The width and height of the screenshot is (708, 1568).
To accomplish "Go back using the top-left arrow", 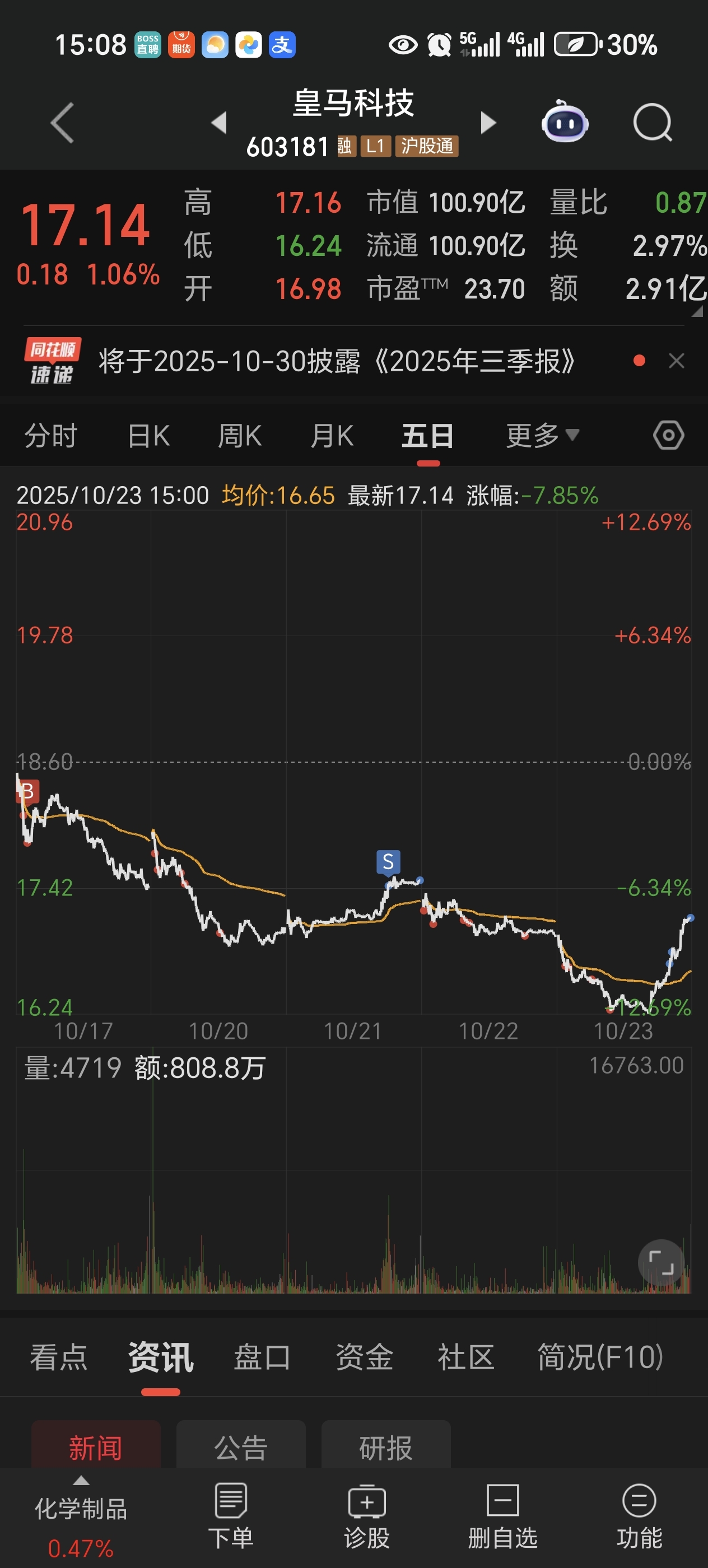I will 62,123.
